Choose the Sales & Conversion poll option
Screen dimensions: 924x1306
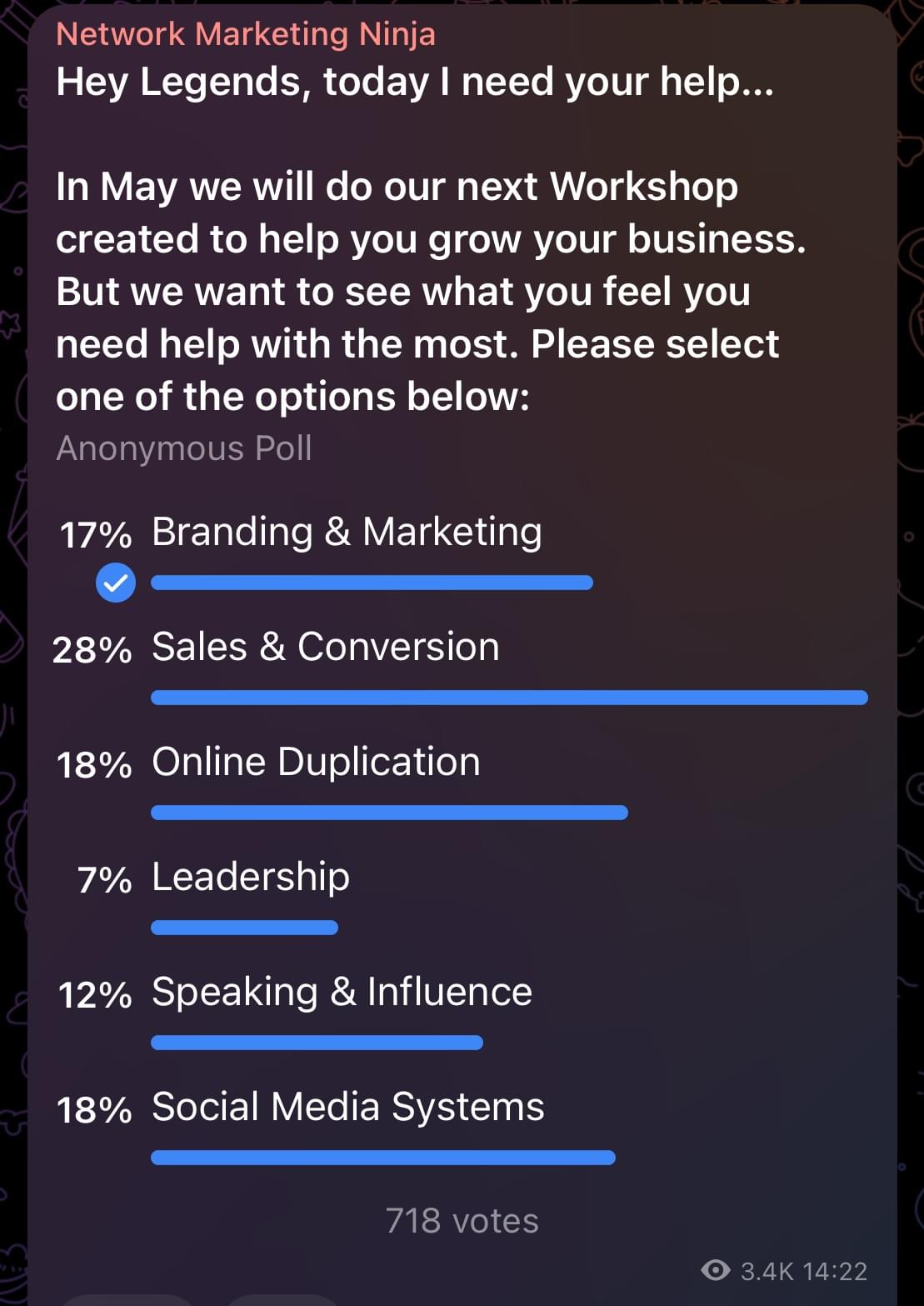click(325, 647)
